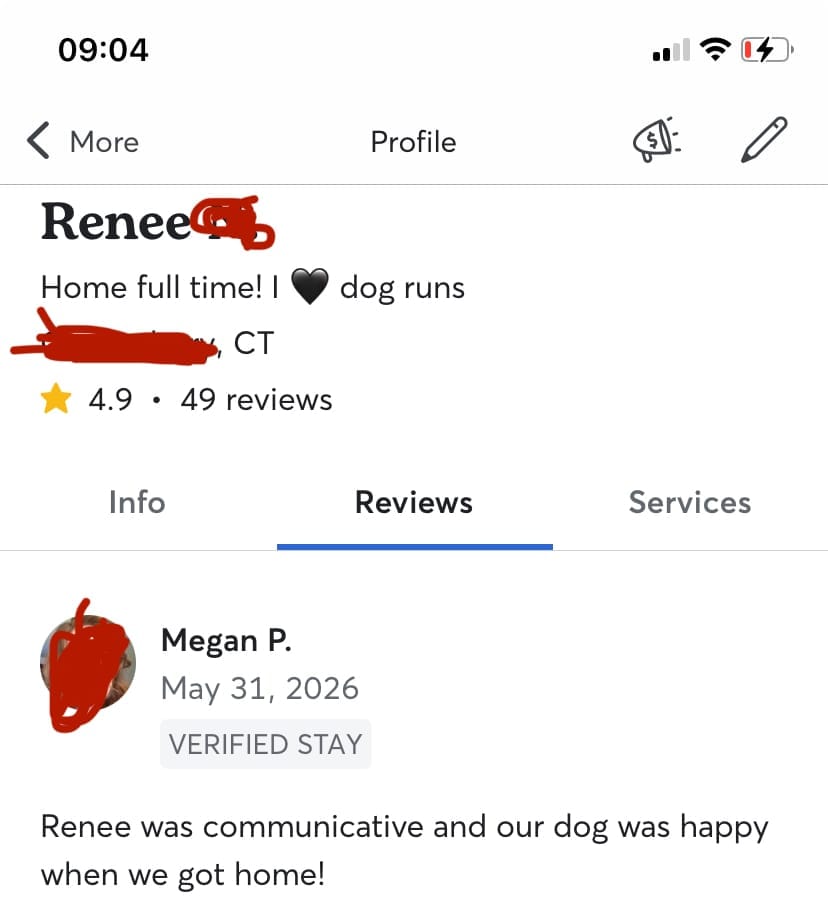The width and height of the screenshot is (828, 923).
Task: Select the Reviews tab
Action: tap(414, 503)
